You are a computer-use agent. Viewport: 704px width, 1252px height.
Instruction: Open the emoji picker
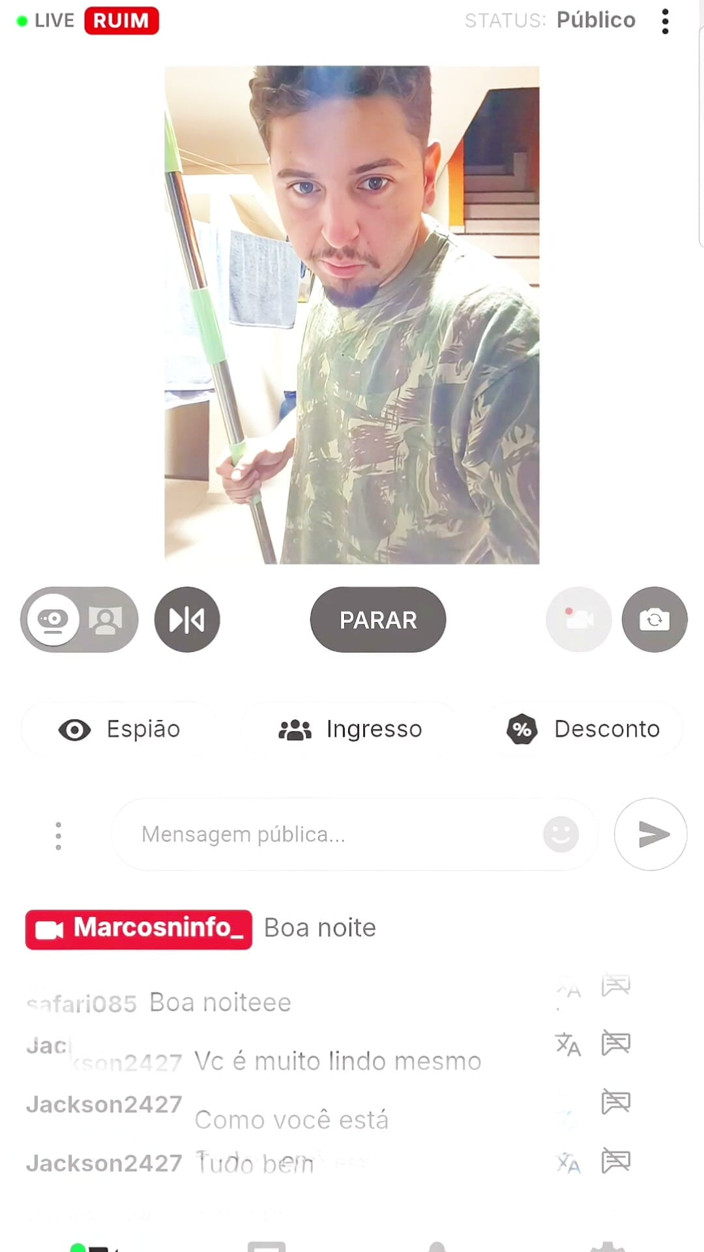pyautogui.click(x=561, y=834)
